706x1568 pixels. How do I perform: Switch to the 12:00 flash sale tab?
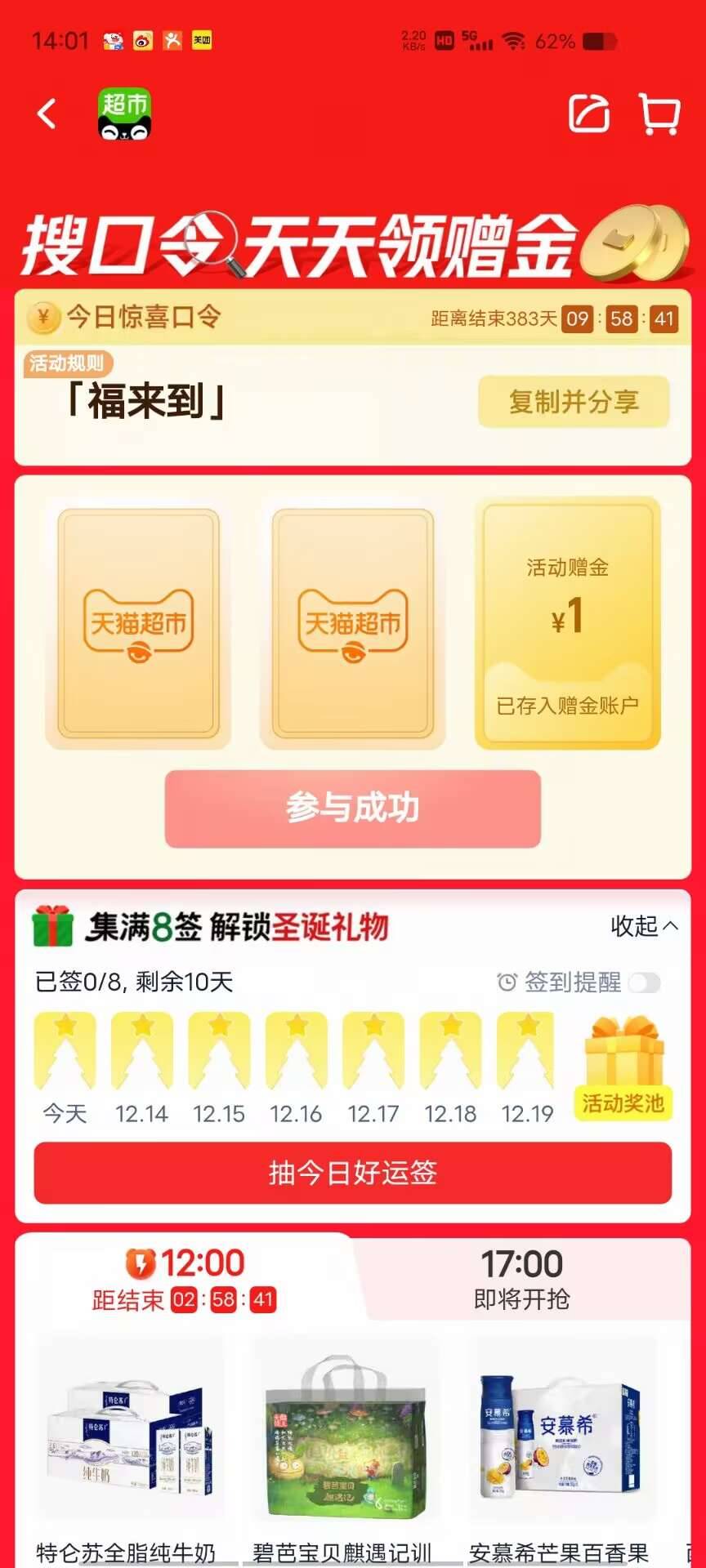pos(185,1278)
